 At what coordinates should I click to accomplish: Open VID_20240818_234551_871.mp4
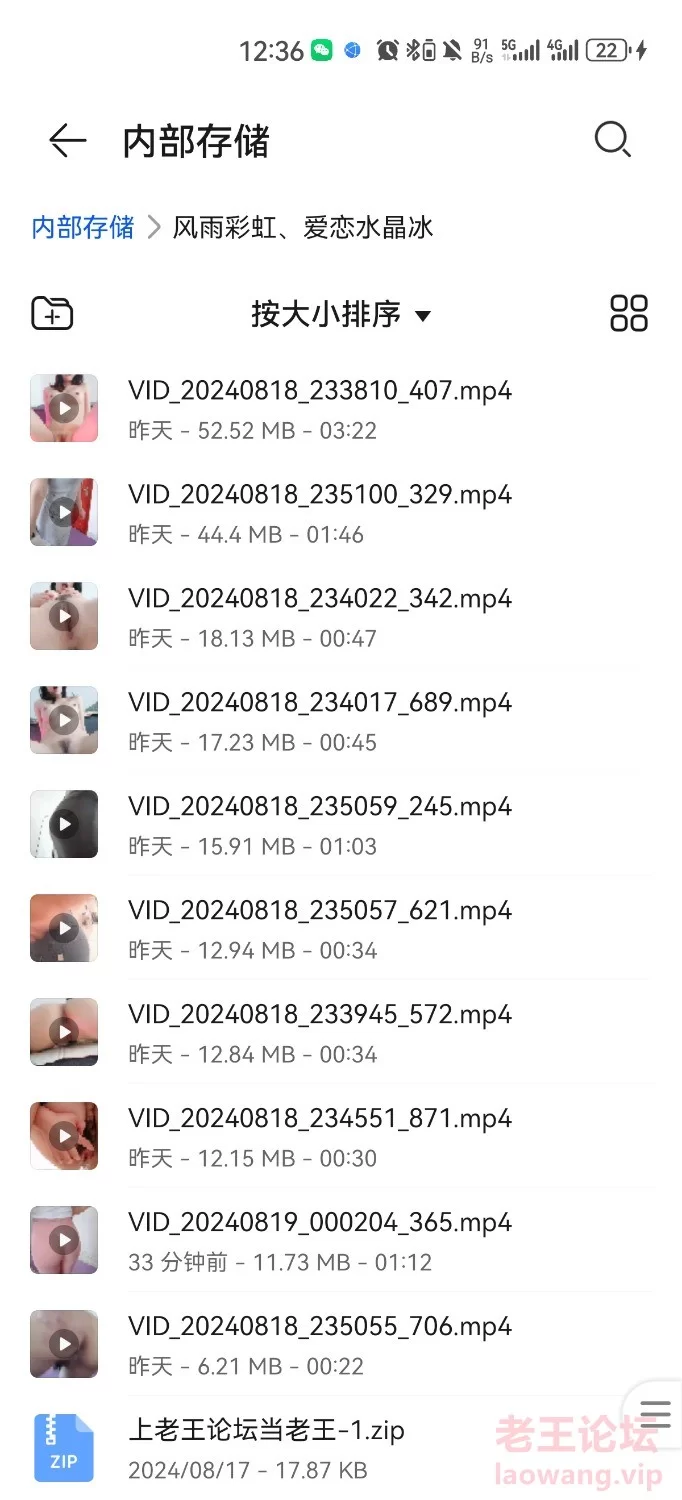coord(320,1137)
